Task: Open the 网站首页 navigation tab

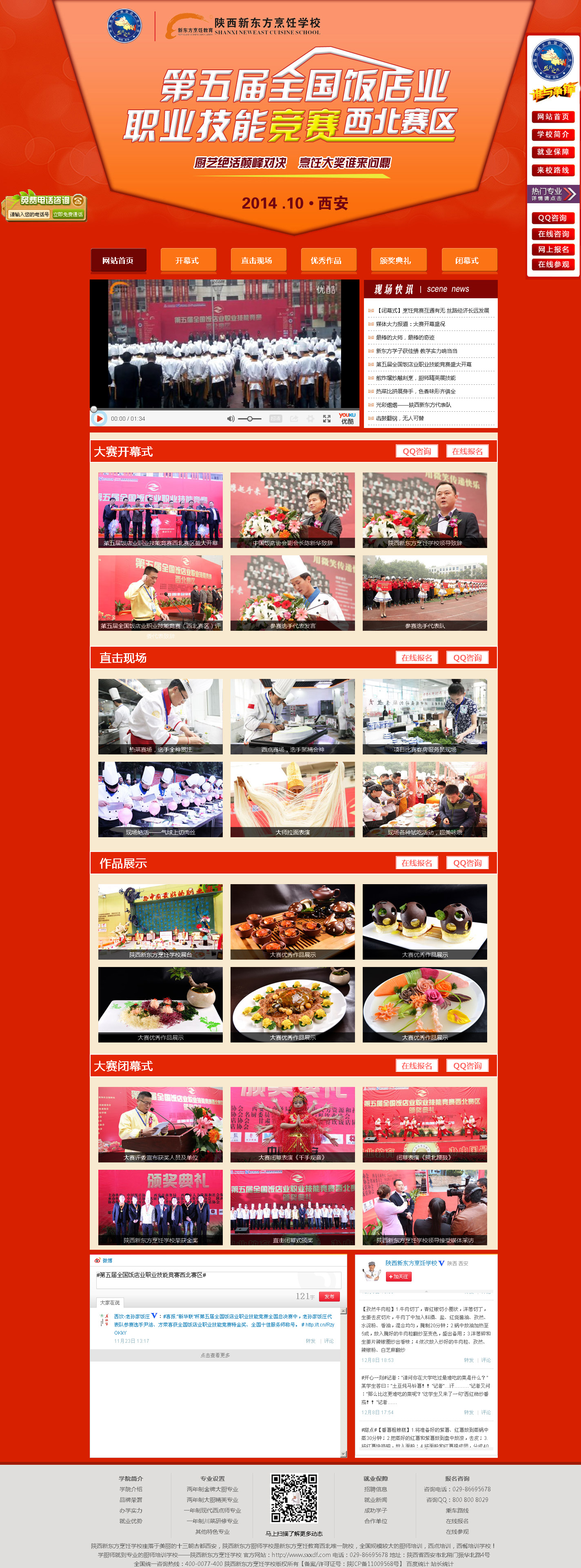Action: point(119,260)
